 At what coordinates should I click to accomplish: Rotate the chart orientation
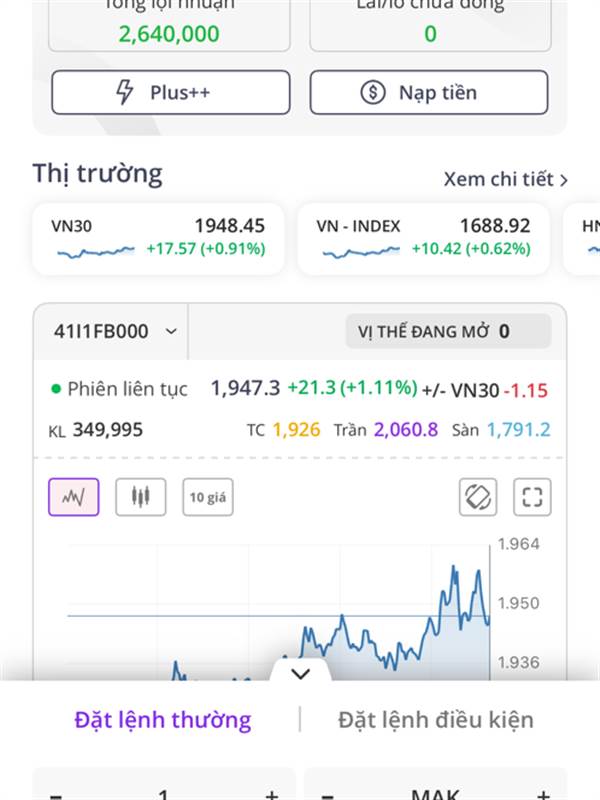478,497
